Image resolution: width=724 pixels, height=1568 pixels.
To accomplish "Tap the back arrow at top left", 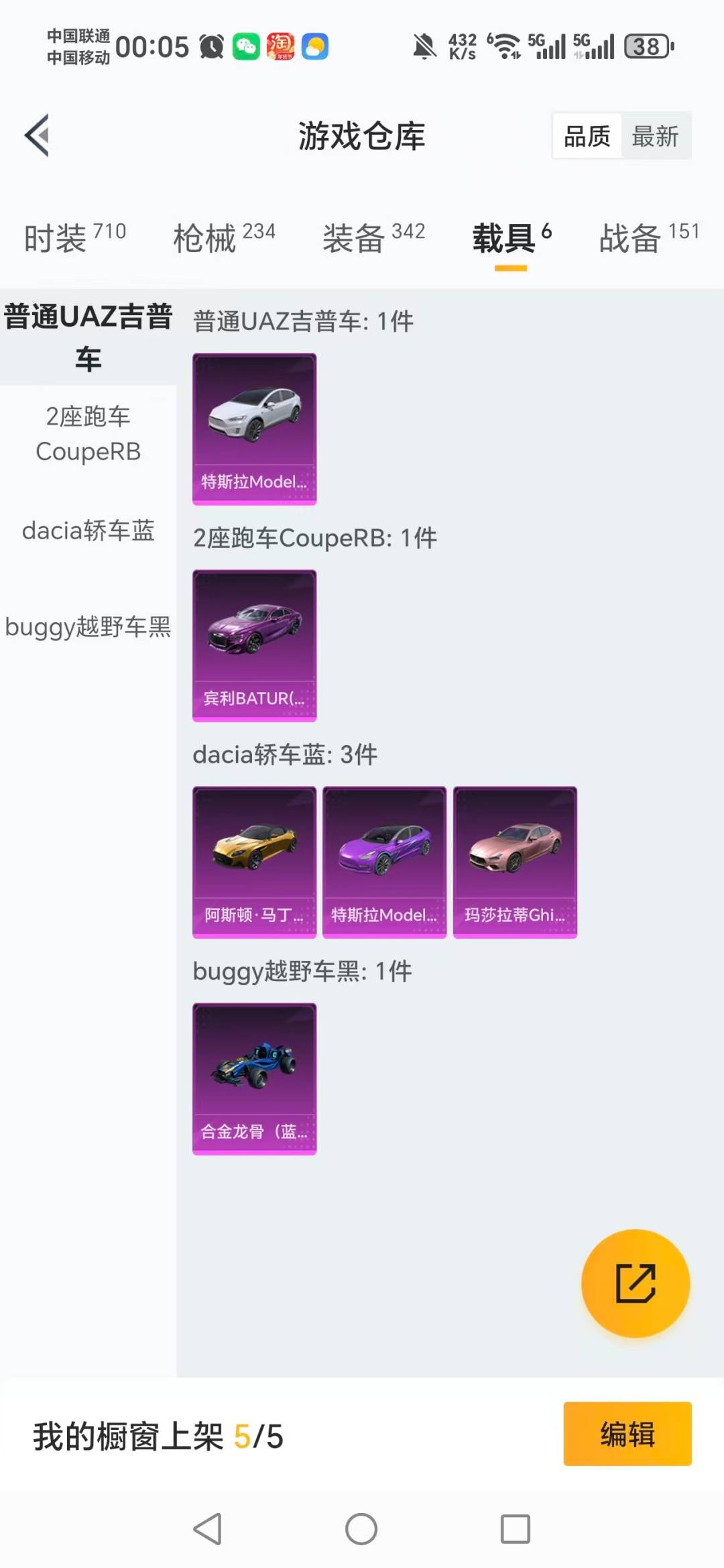I will point(38,136).
